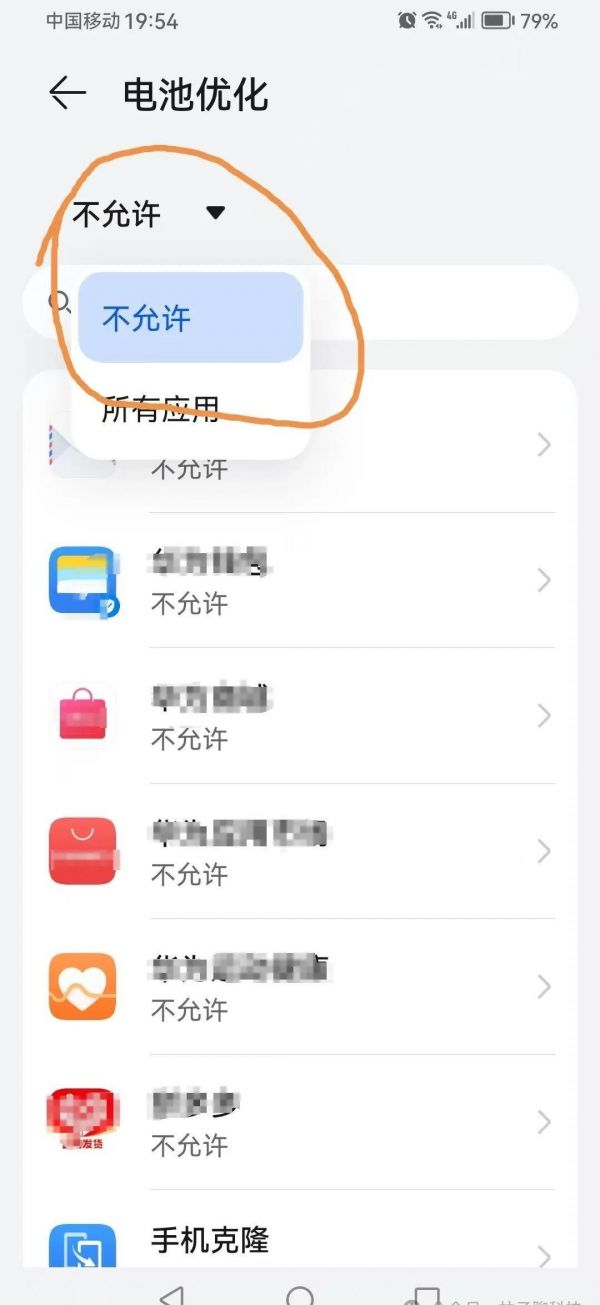Open the pink shopping bag app row

click(x=300, y=715)
